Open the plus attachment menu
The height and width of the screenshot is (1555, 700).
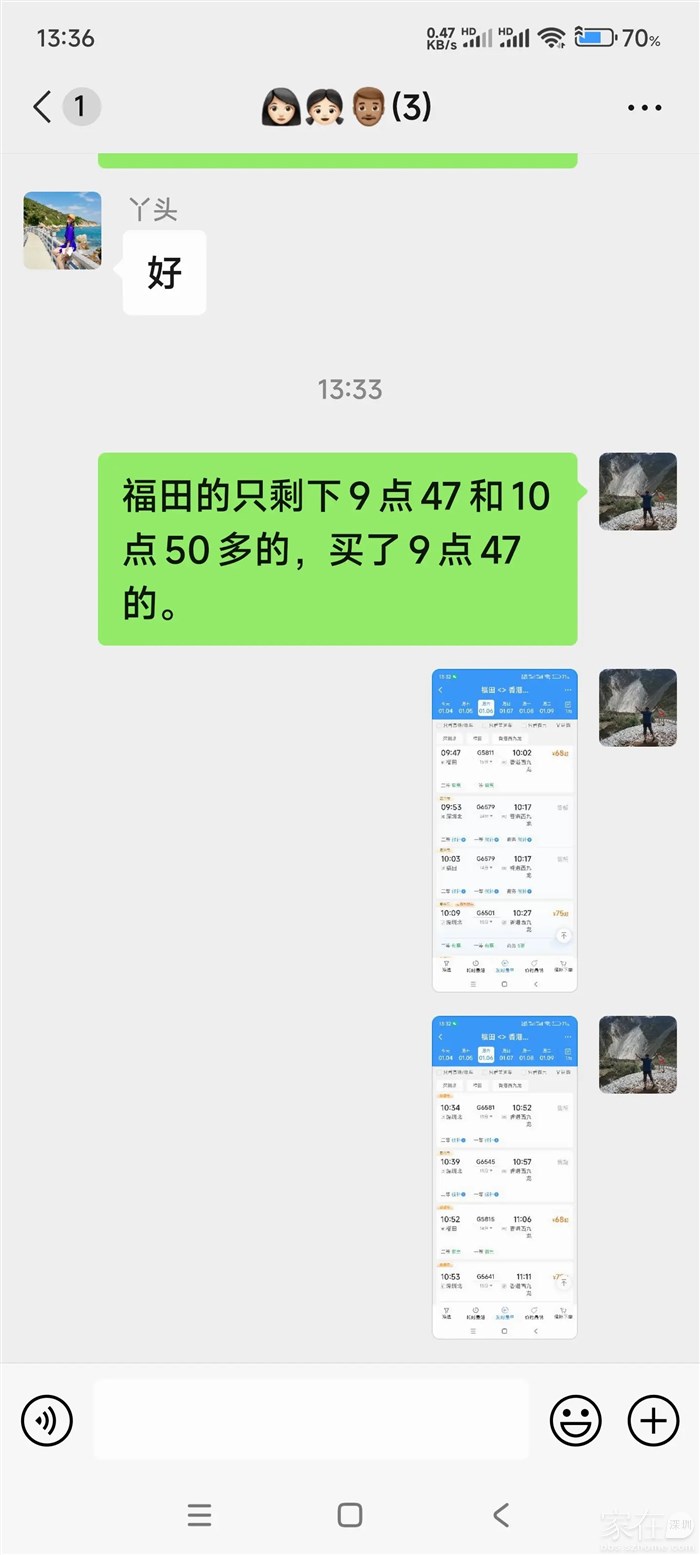(x=653, y=1420)
